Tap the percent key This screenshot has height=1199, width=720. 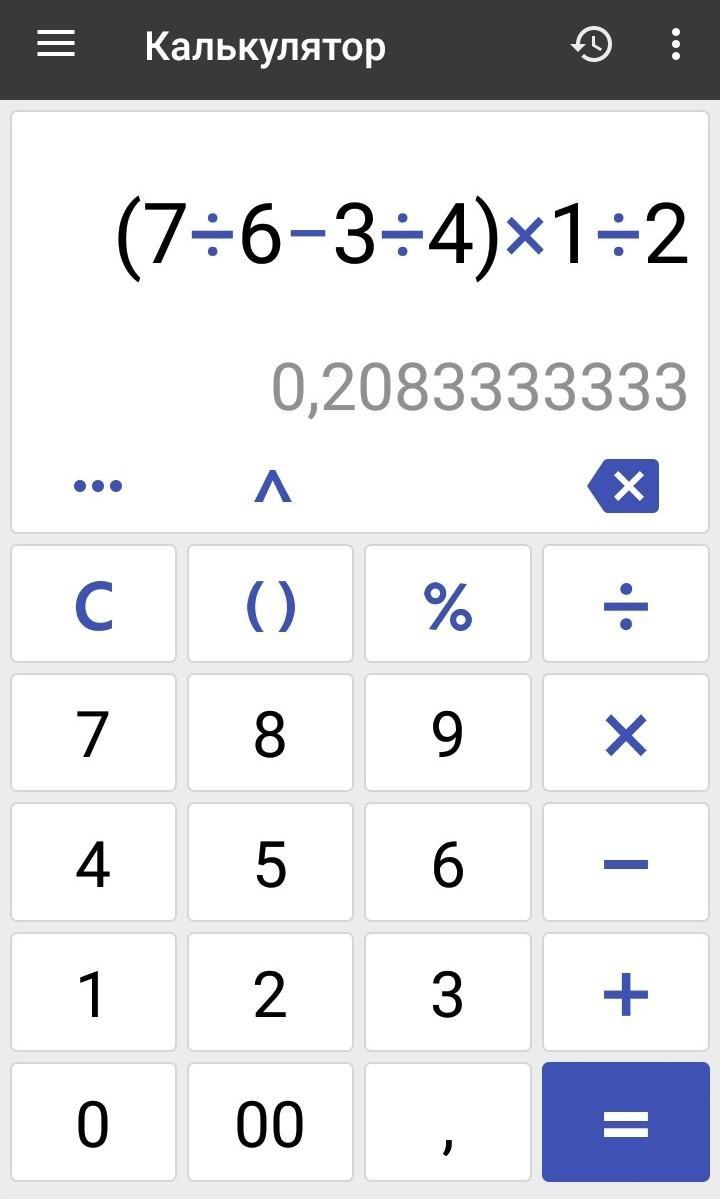pos(448,603)
